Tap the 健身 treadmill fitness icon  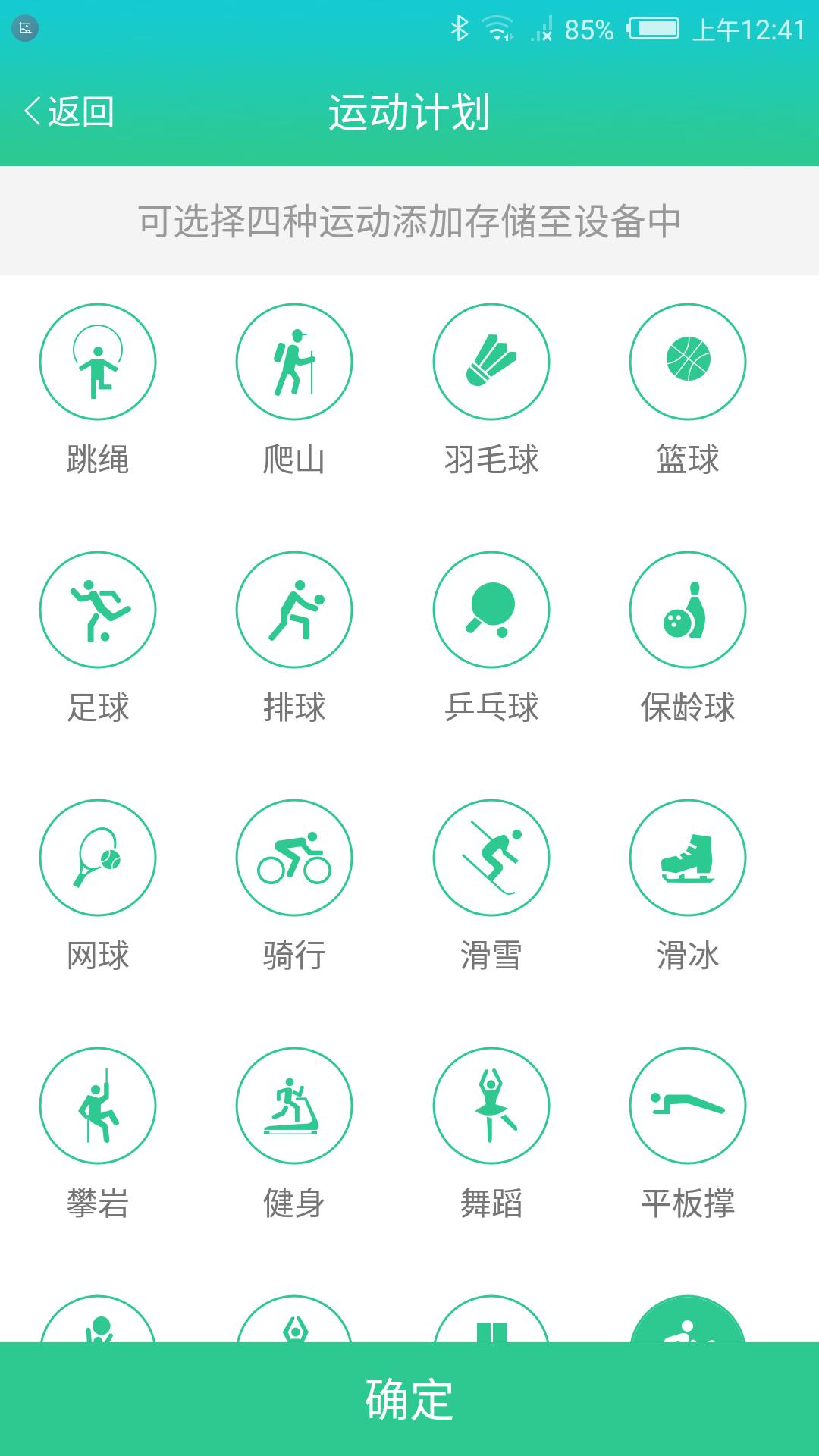point(295,1106)
